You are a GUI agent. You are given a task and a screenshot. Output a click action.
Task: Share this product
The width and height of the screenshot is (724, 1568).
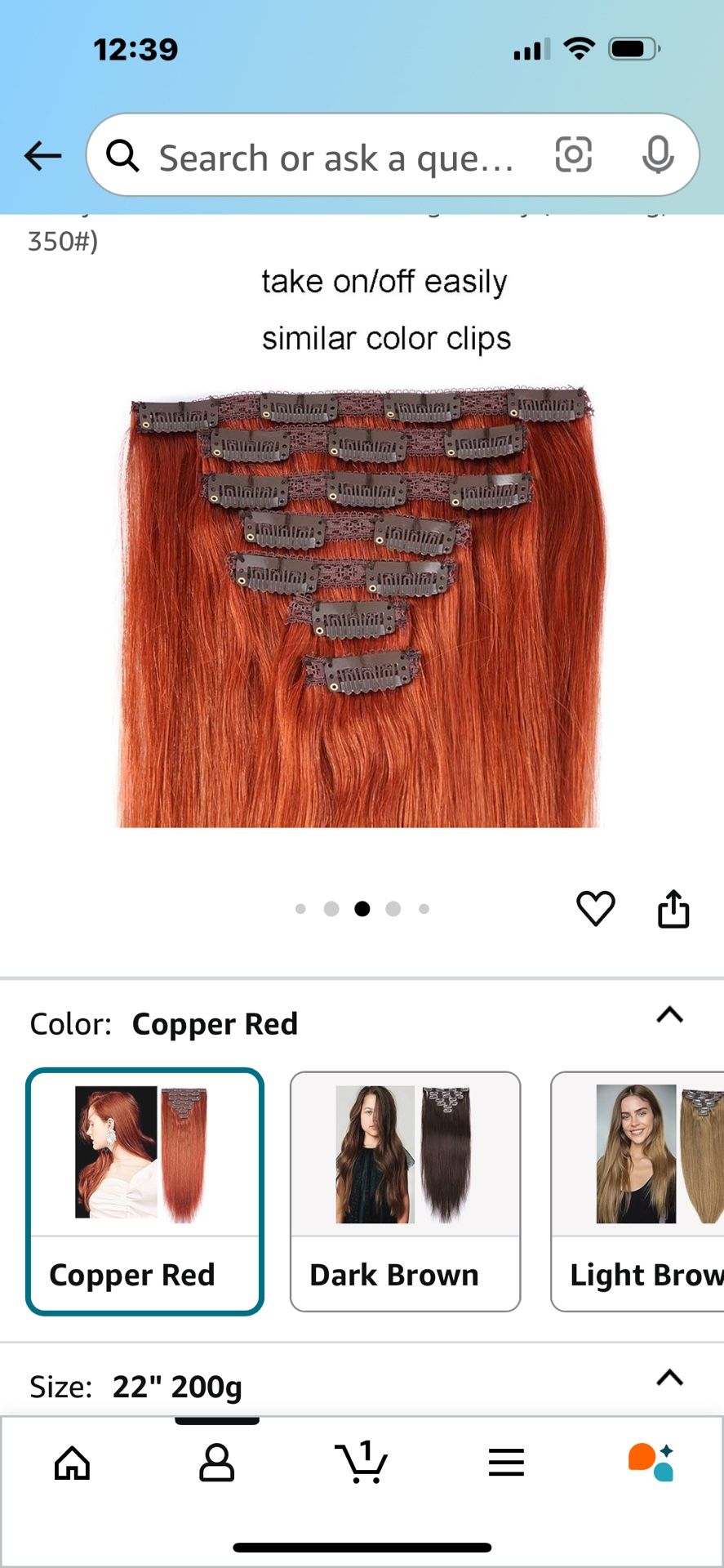pos(673,908)
